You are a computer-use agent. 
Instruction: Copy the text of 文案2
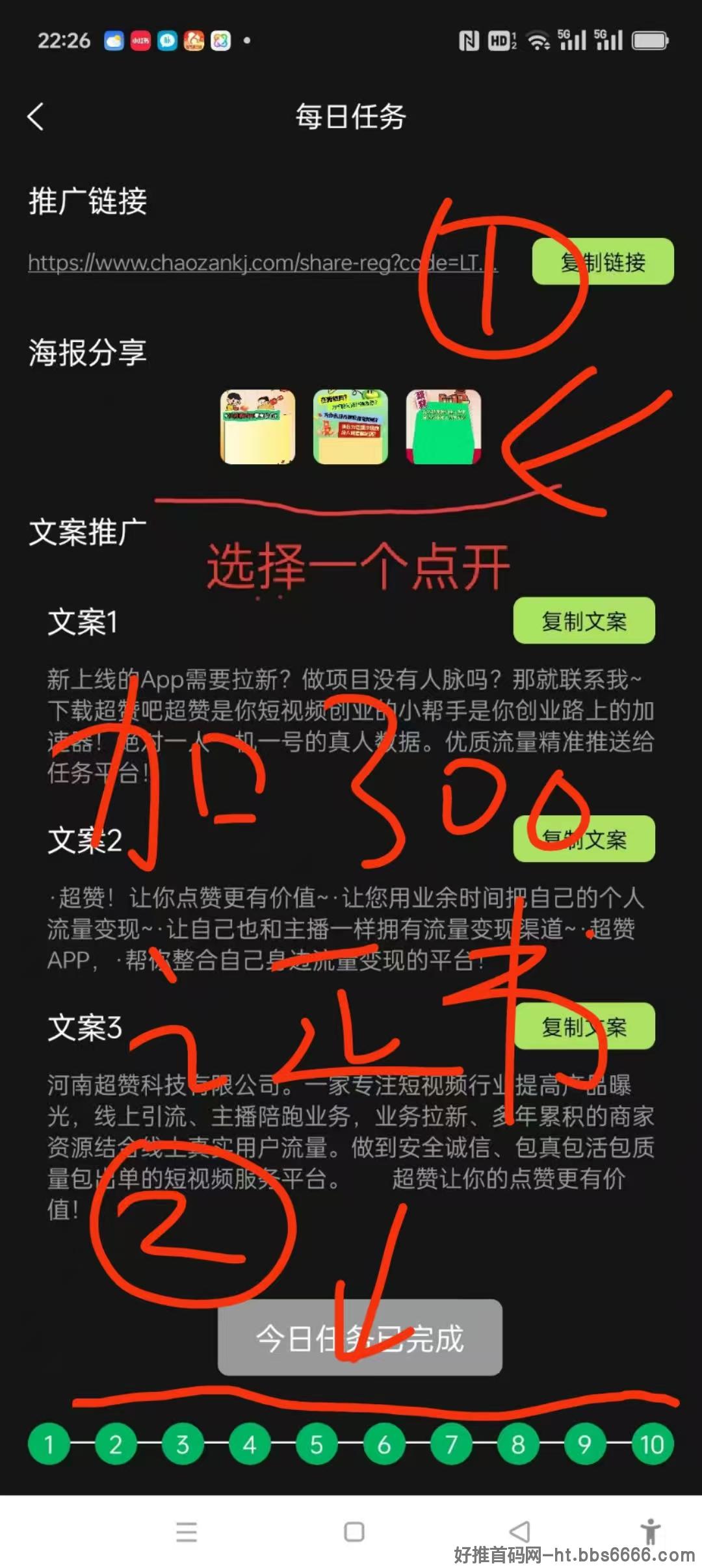pos(584,839)
